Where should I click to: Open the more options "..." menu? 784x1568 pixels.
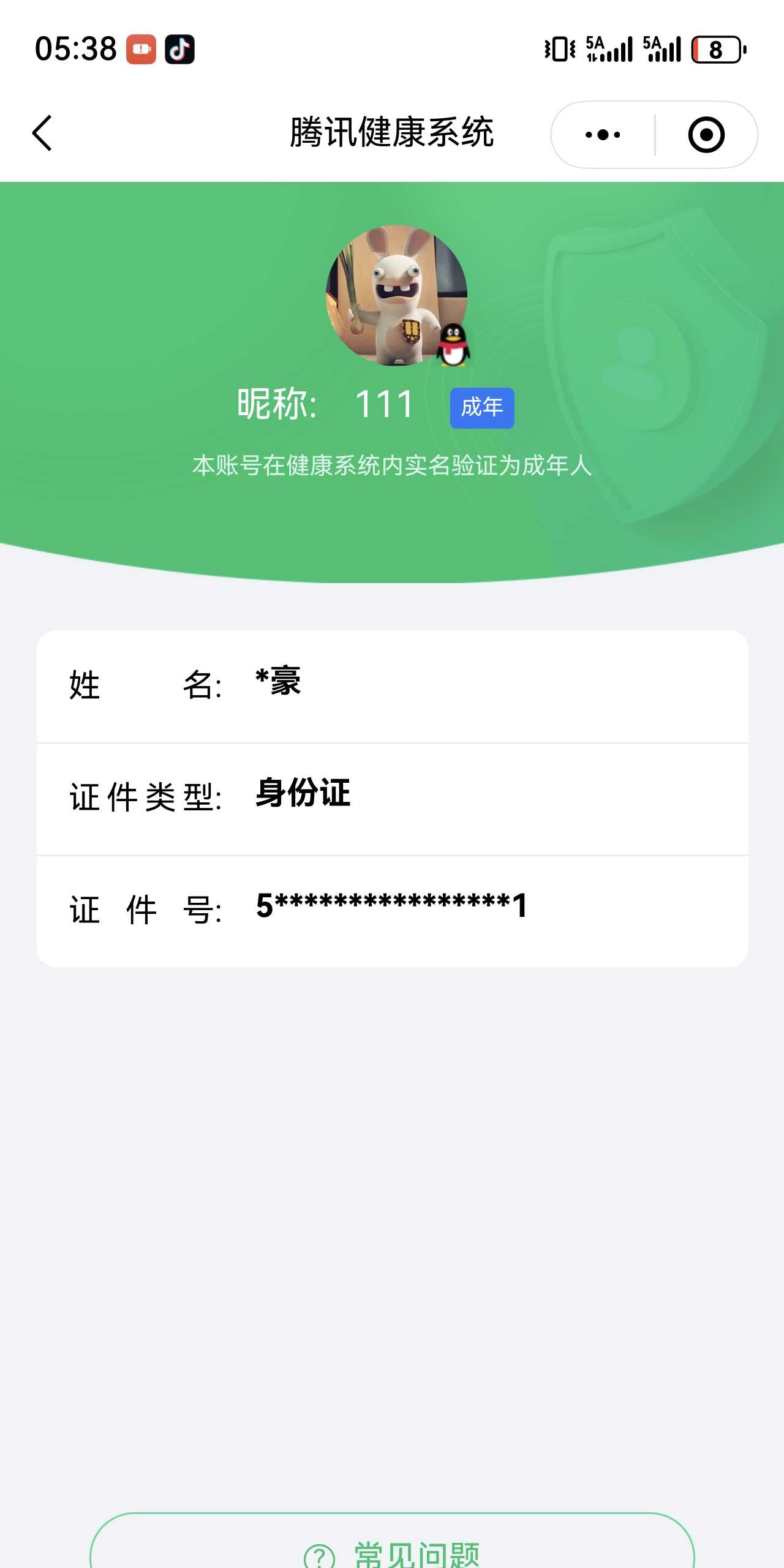(602, 134)
